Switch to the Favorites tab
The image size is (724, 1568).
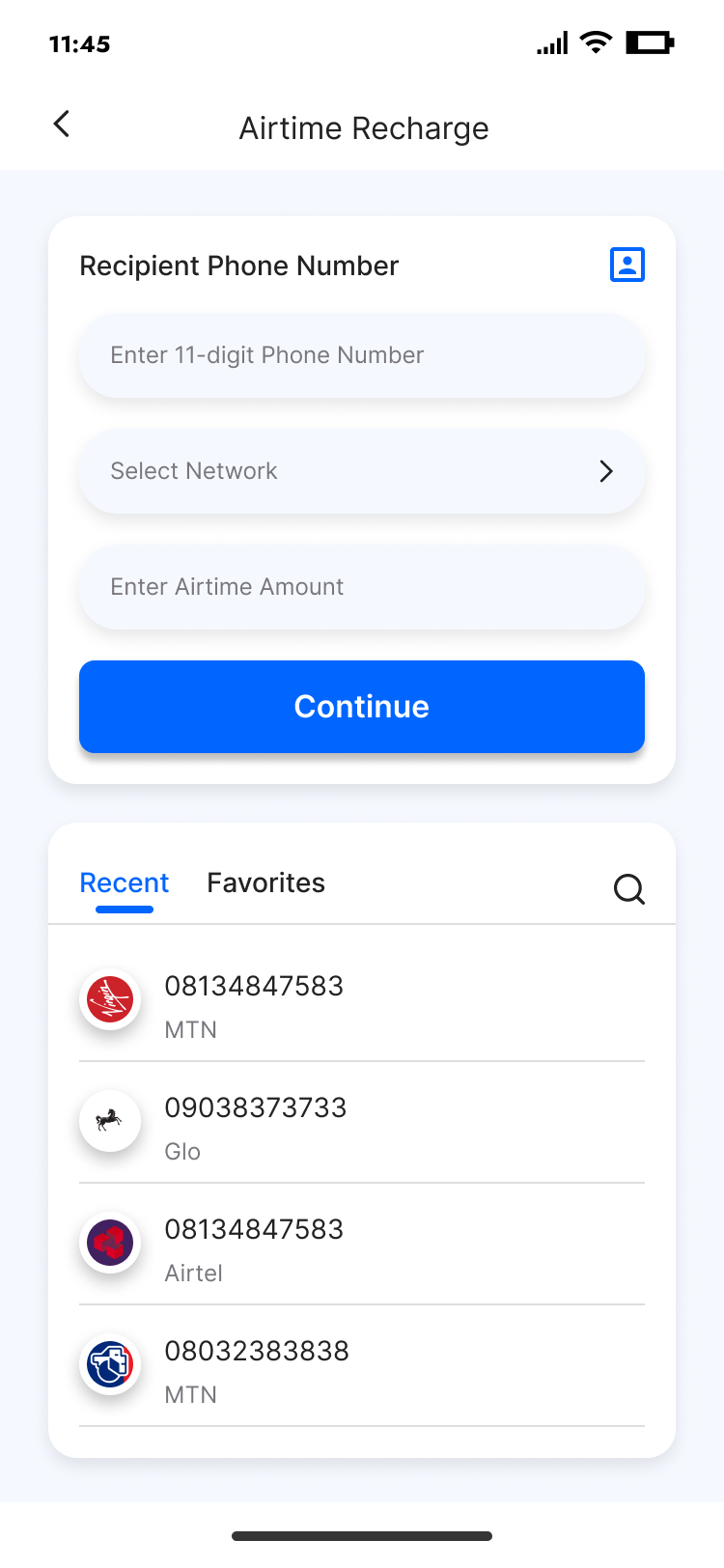265,882
